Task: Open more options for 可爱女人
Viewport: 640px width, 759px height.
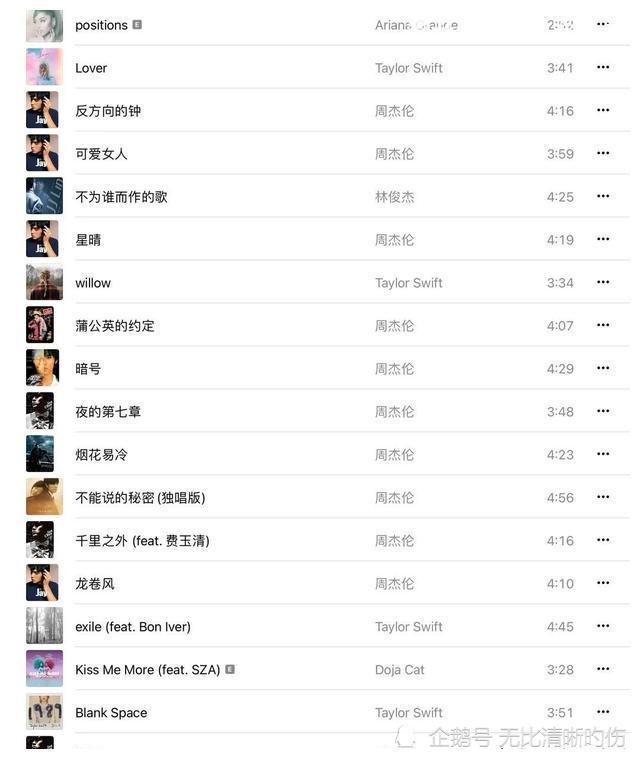Action: [603, 153]
